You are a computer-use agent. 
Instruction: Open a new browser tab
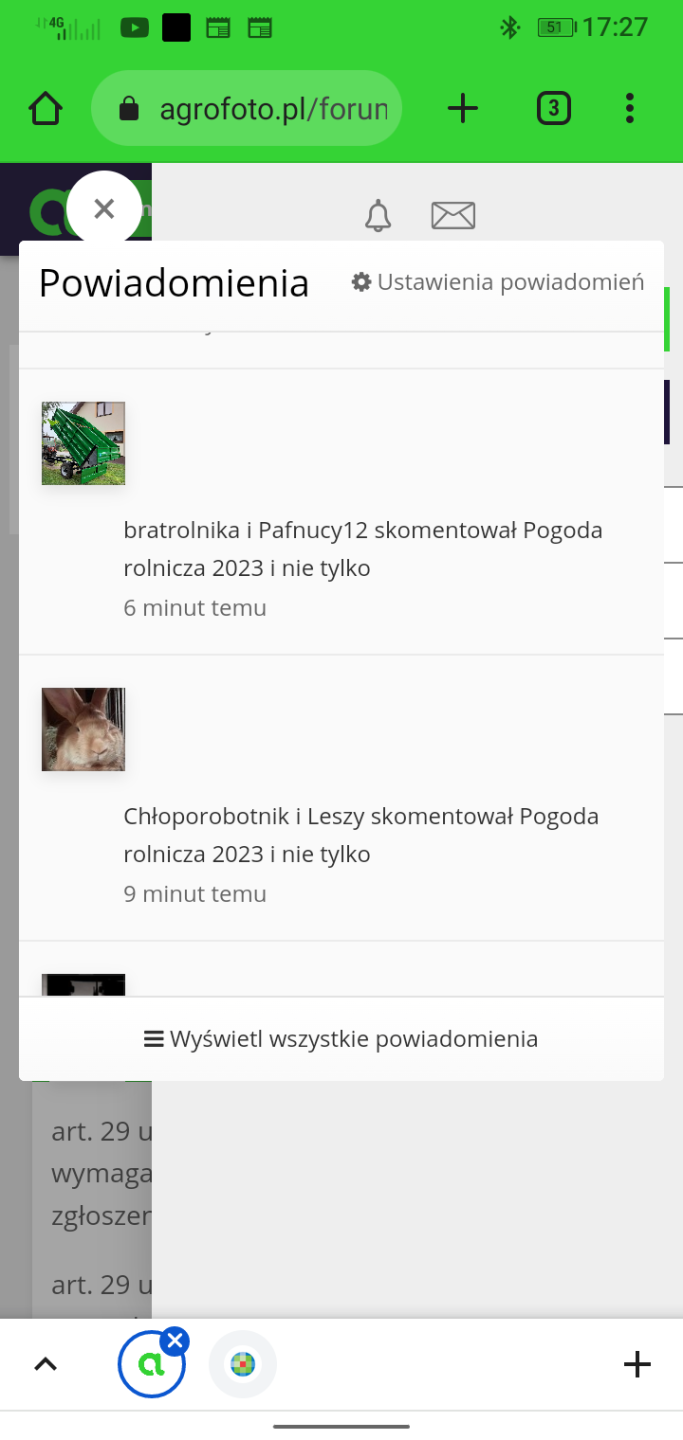(x=462, y=108)
